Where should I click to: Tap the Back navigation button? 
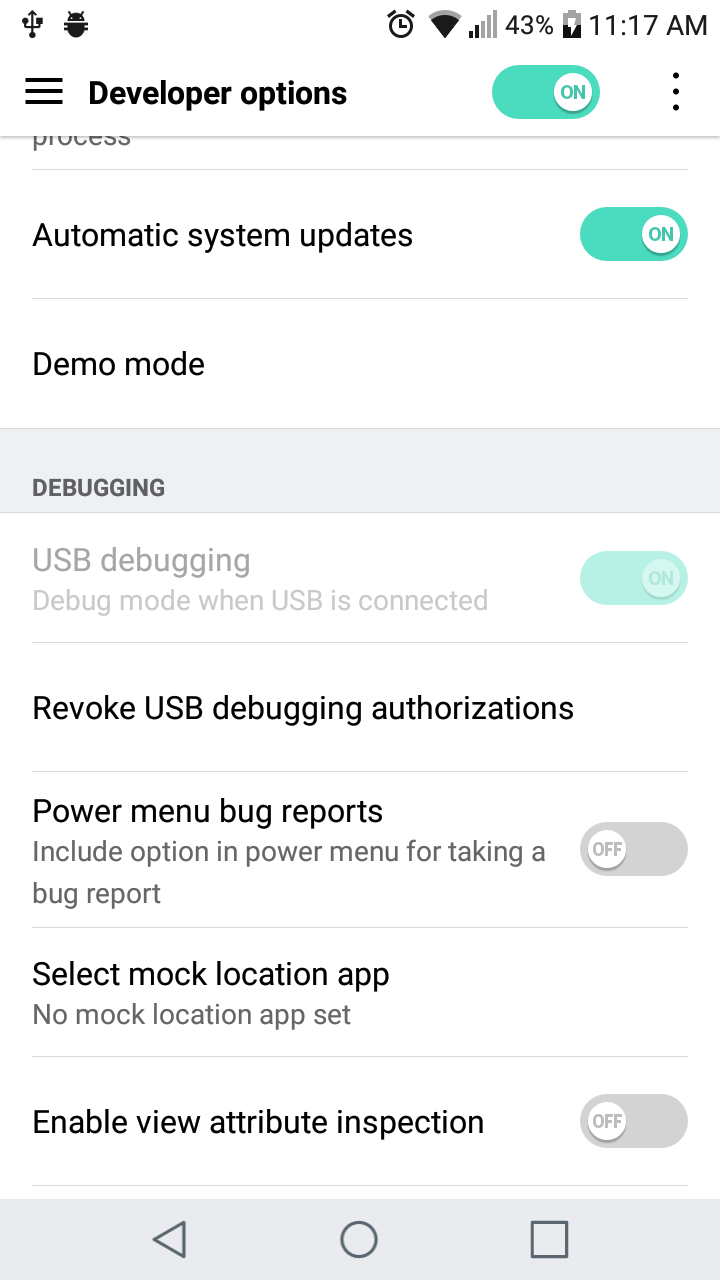coord(170,1238)
